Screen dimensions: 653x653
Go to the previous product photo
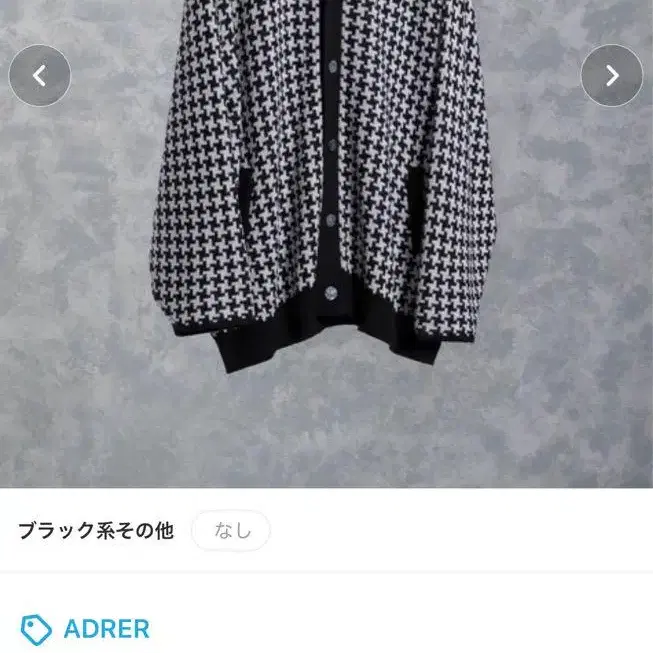point(40,76)
